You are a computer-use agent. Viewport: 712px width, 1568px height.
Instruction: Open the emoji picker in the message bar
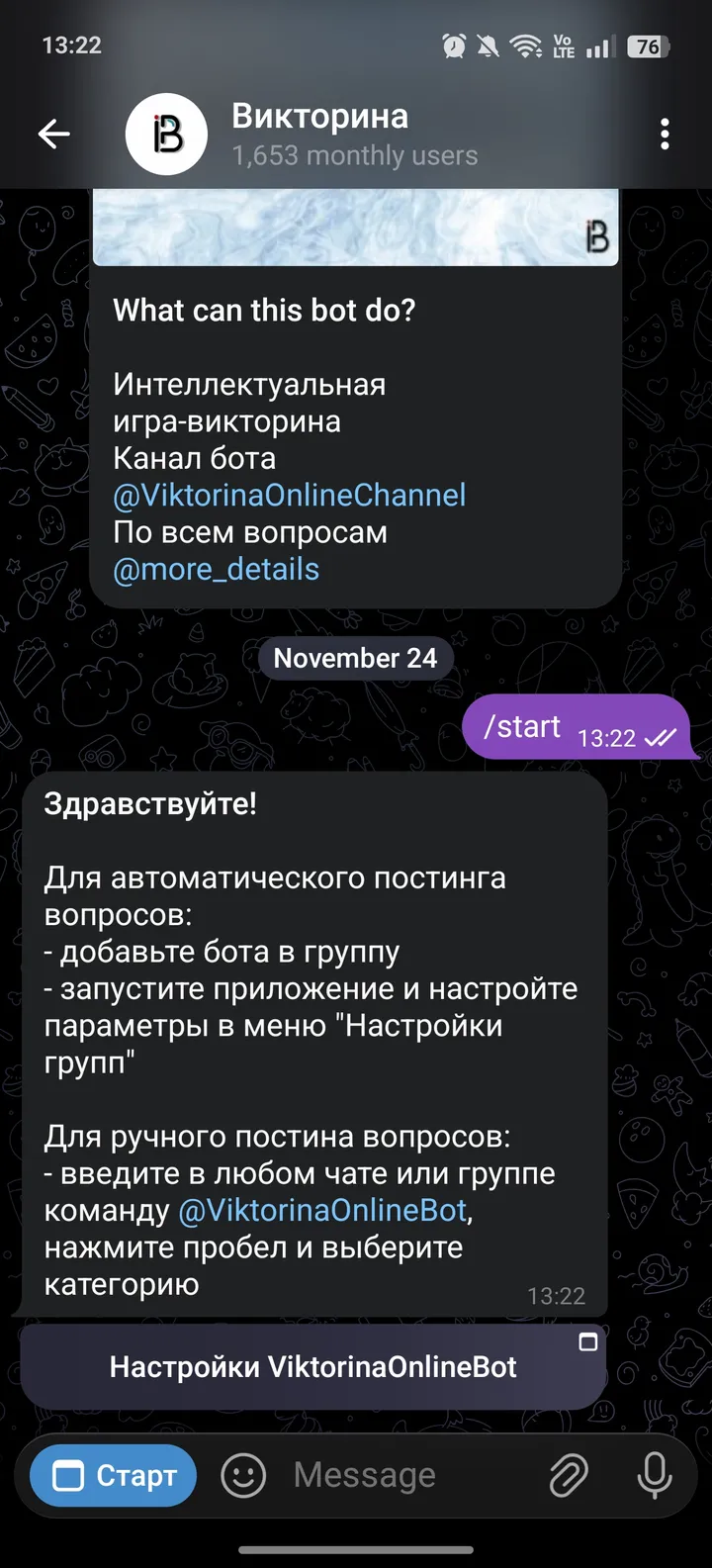242,1474
